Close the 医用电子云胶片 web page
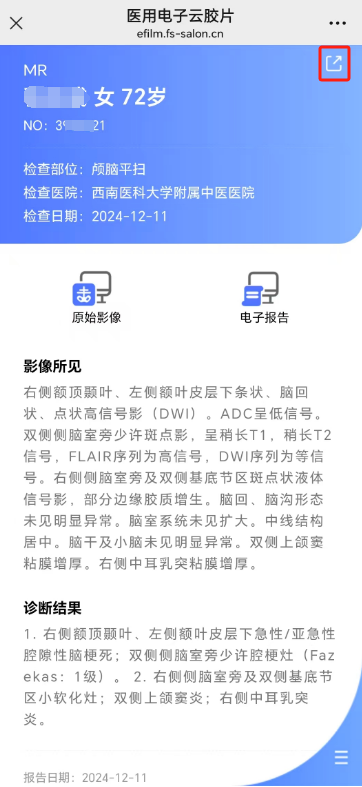362x787 pixels. pos(17,23)
